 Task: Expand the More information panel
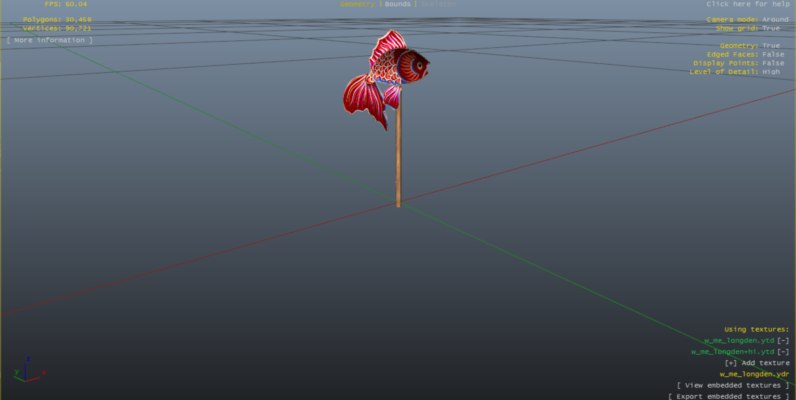pos(49,40)
